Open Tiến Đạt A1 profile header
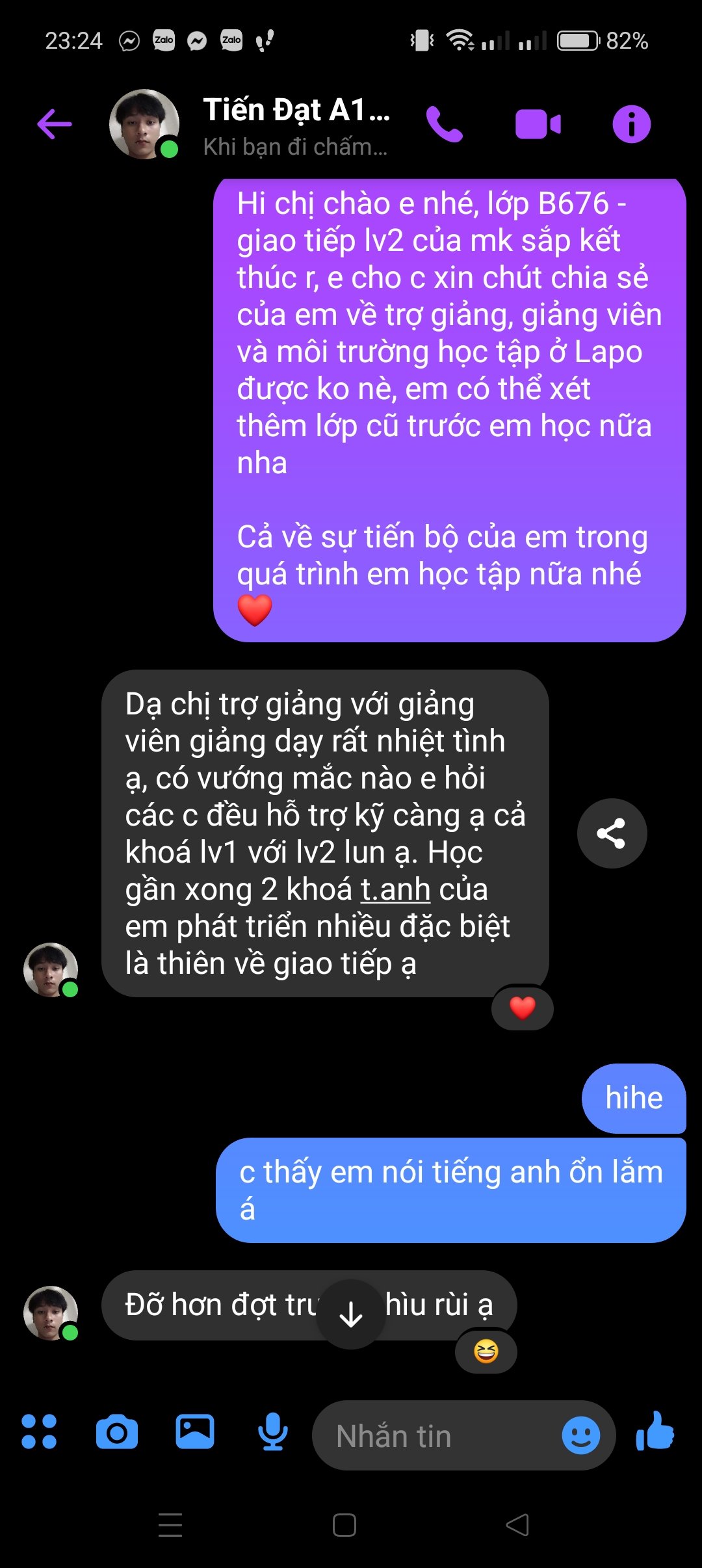 (x=296, y=125)
